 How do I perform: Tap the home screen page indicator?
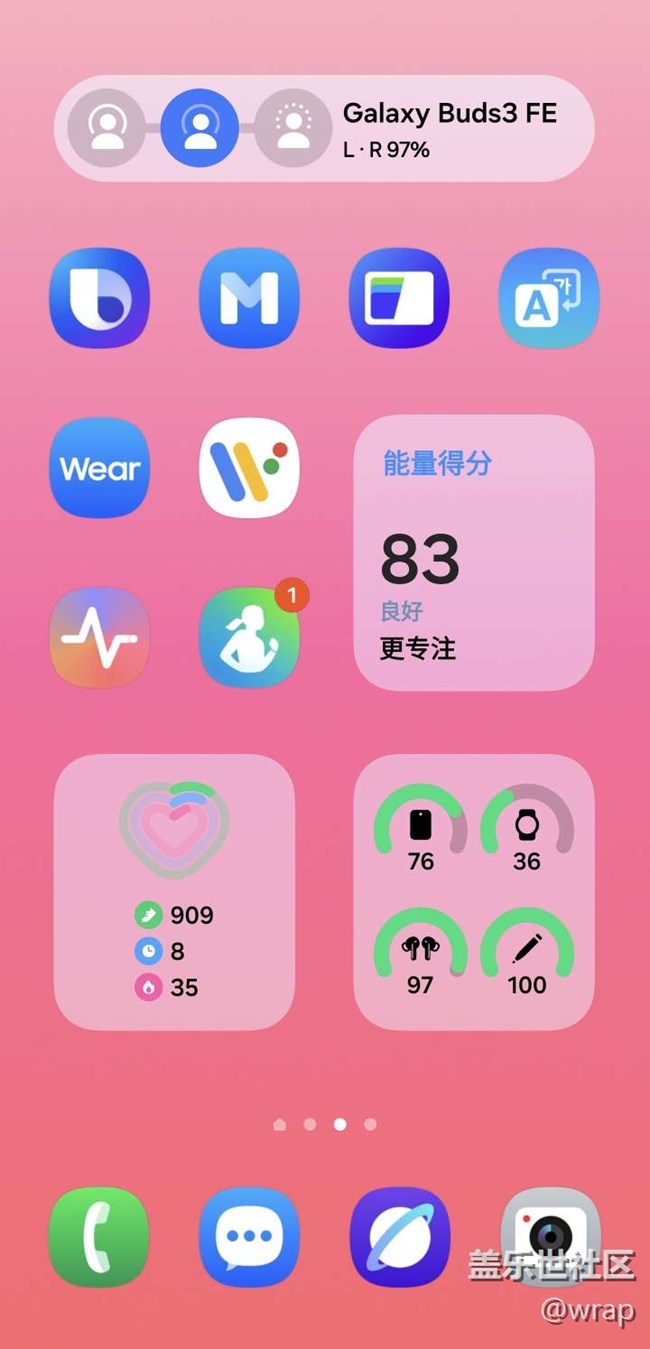point(325,1124)
